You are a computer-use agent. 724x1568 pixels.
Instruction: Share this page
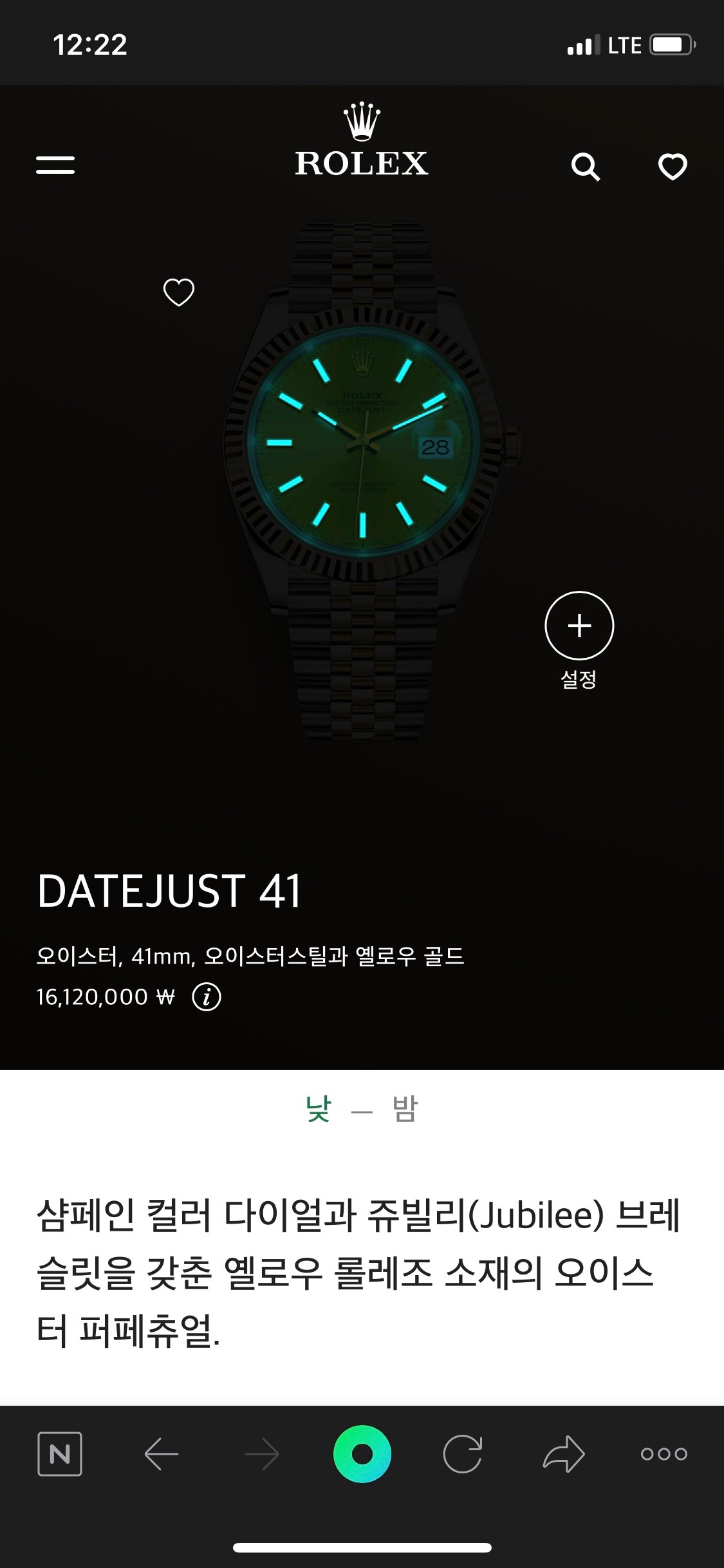[563, 1454]
